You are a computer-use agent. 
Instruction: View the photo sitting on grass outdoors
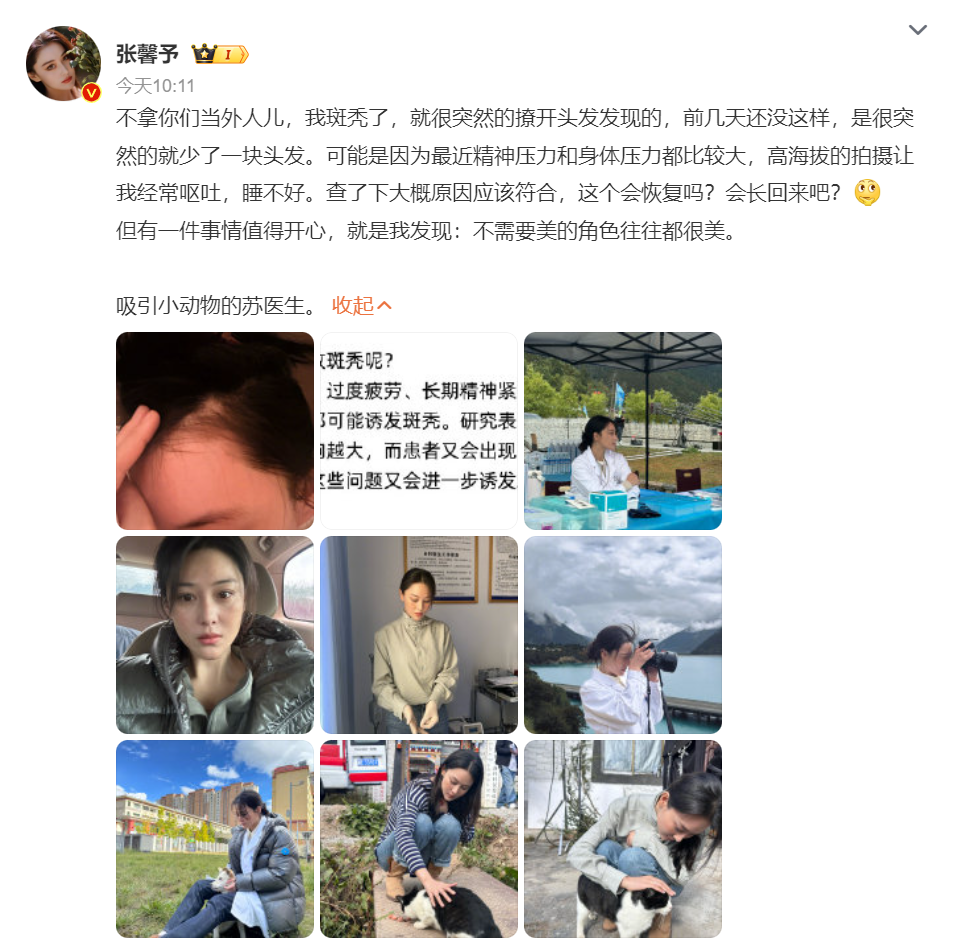215,839
